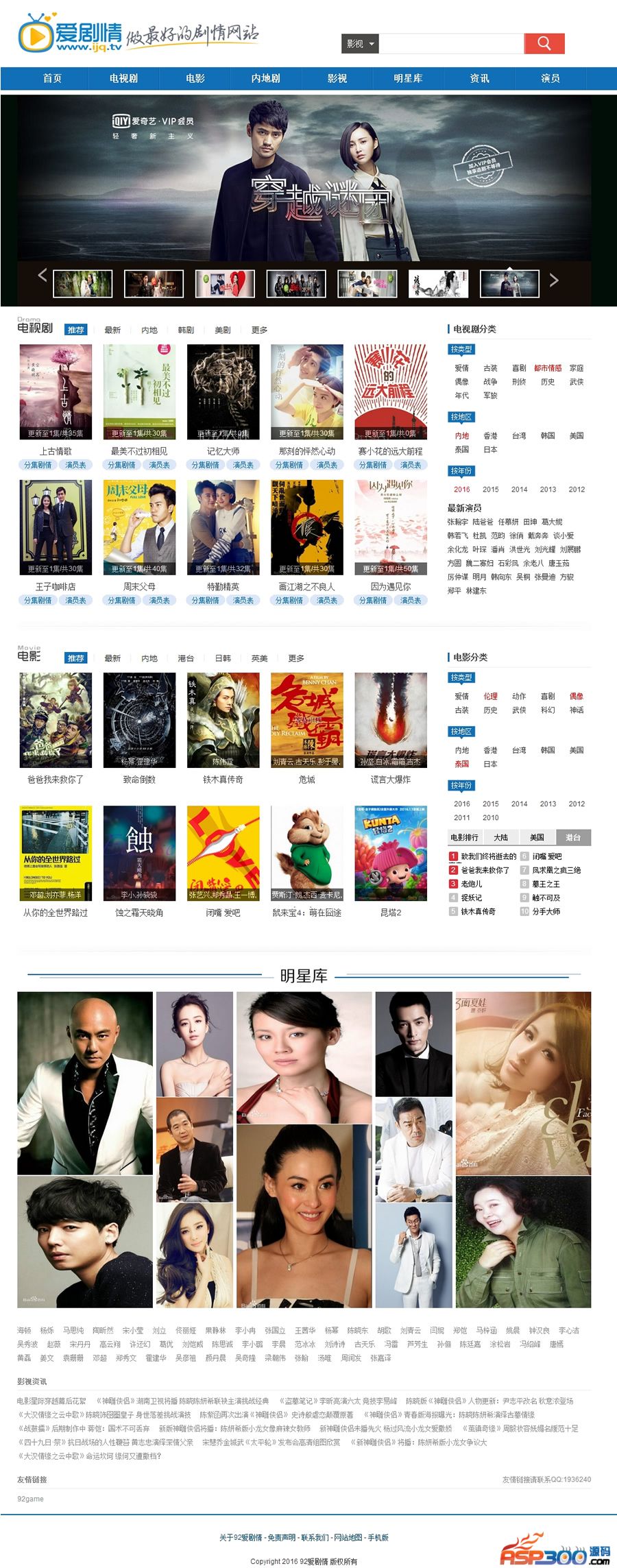Screen dimensions: 617x1568
Task: Open the 免责声明 footer link
Action: [282, 1537]
